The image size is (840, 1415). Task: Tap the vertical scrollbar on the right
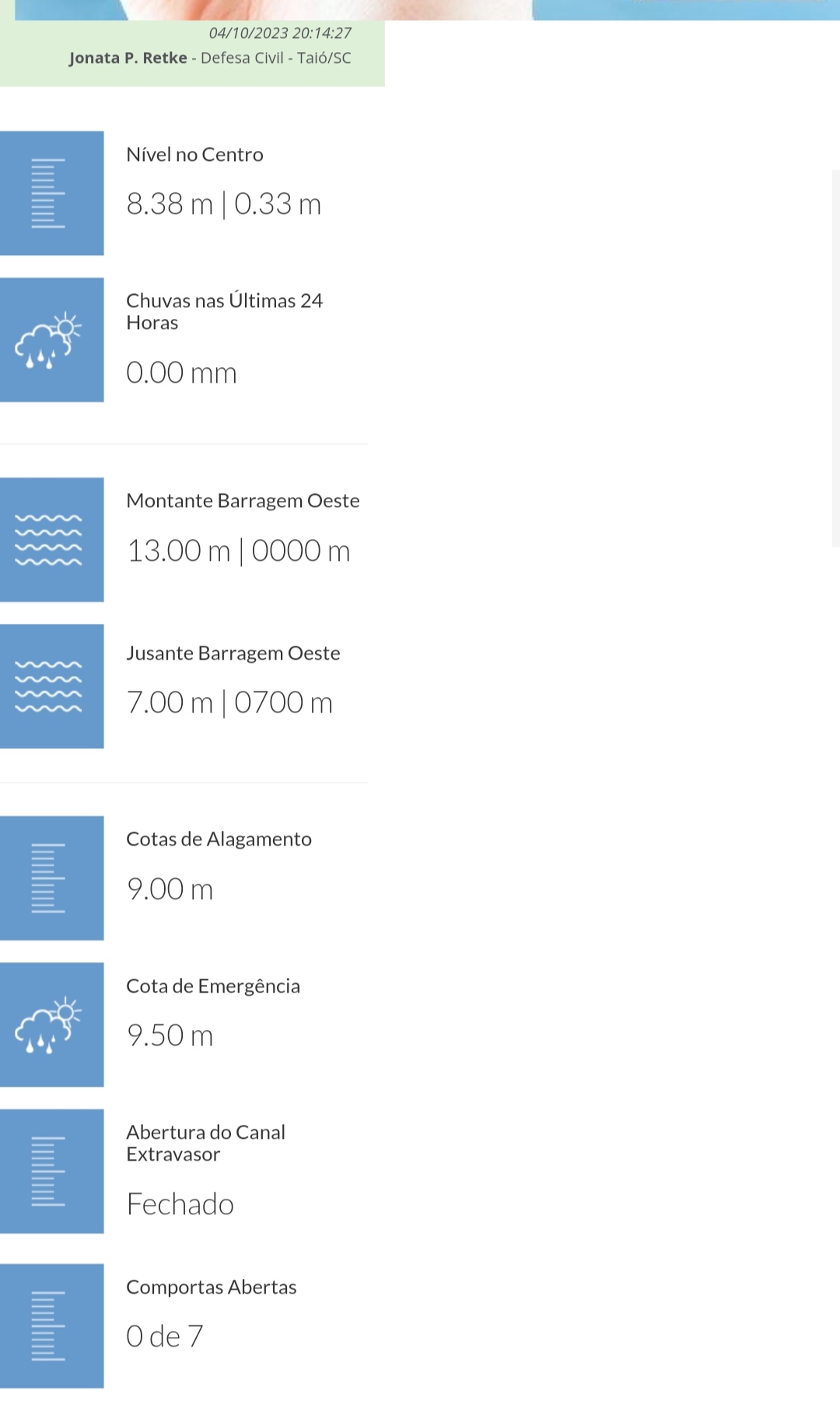click(x=835, y=358)
